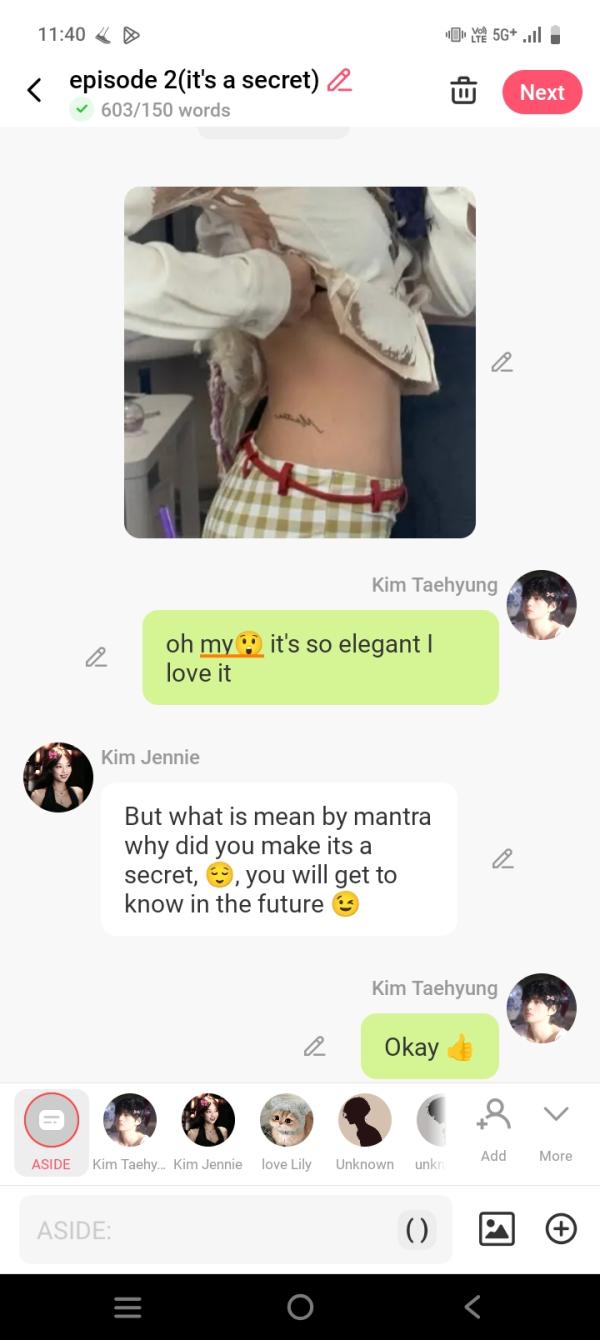Image resolution: width=600 pixels, height=1340 pixels.
Task: Go to the Android home screen
Action: [x=300, y=1307]
